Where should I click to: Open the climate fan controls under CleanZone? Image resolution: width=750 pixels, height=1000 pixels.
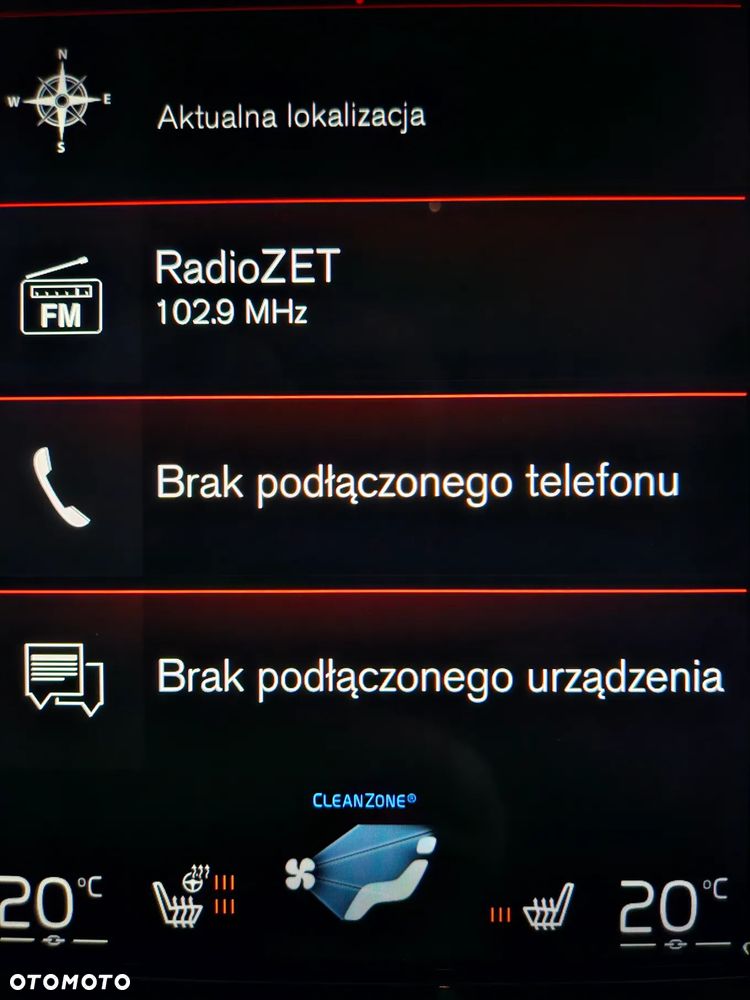(362, 870)
